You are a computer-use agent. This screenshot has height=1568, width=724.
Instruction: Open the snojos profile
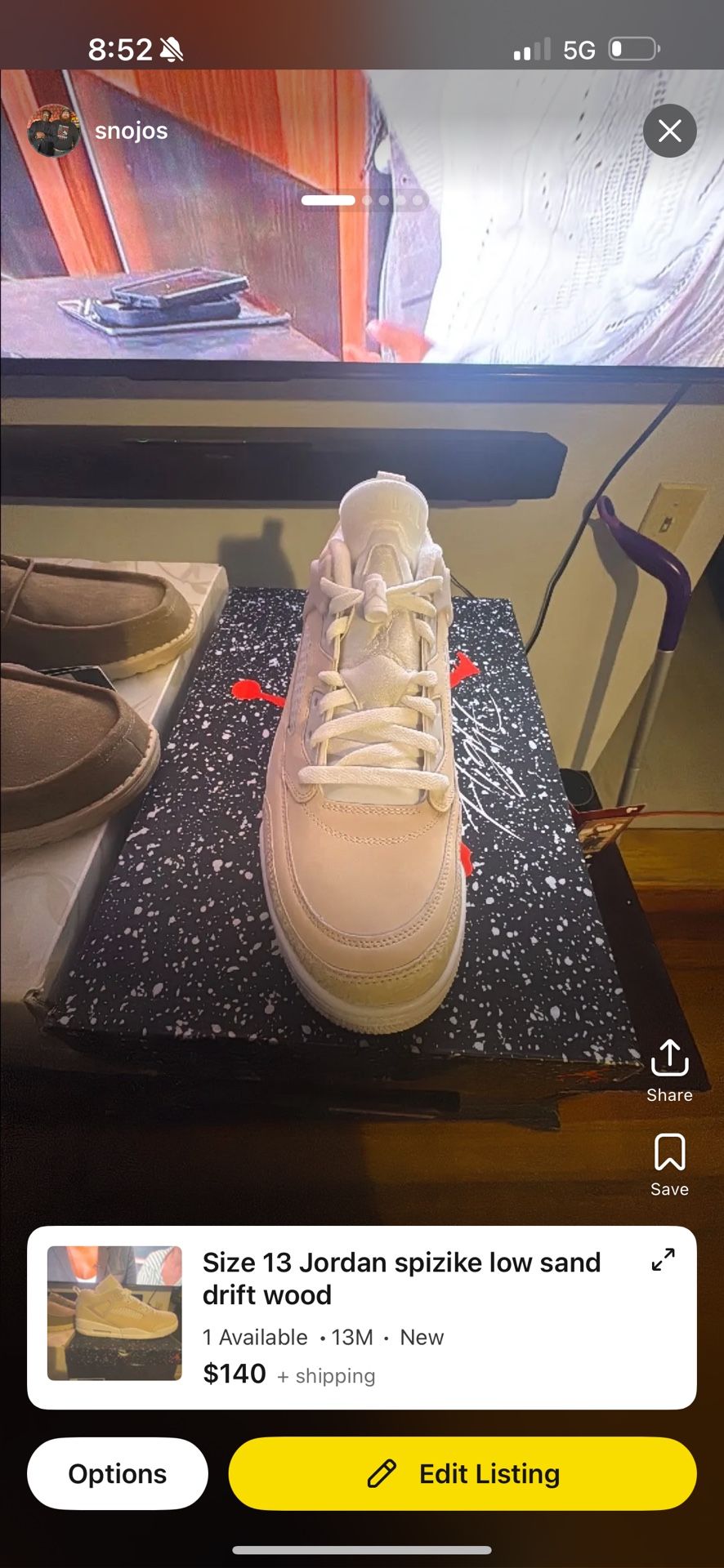coord(130,131)
